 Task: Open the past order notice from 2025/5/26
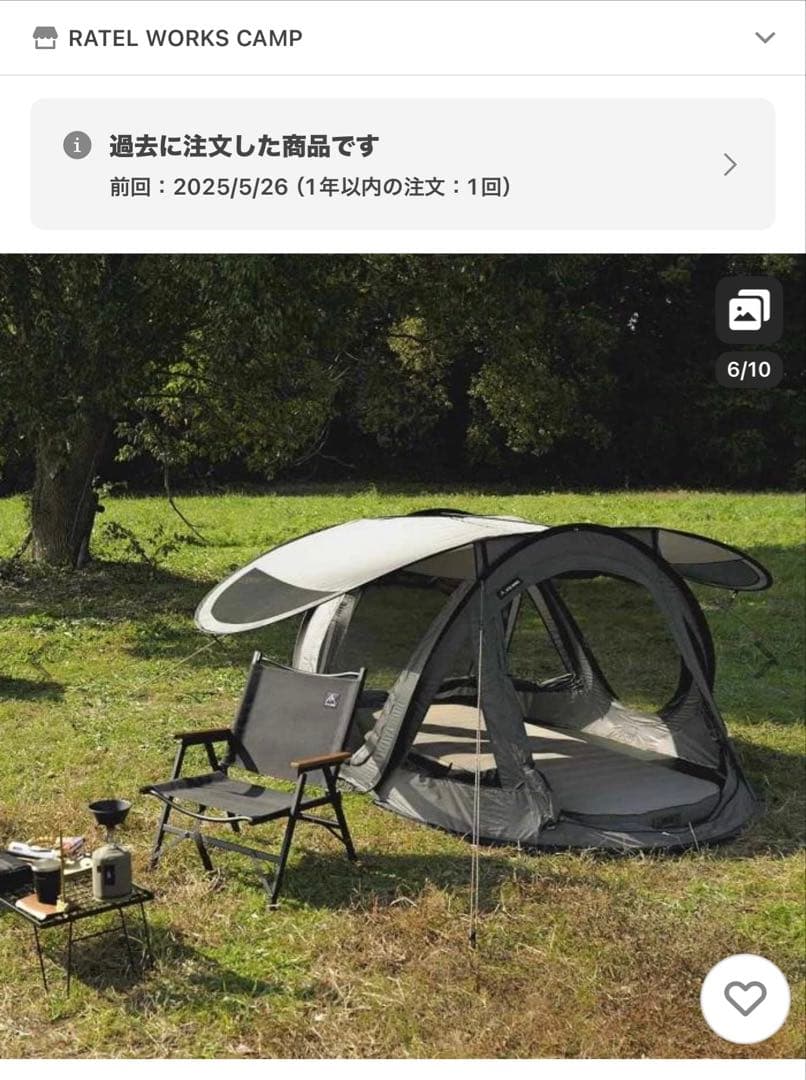pyautogui.click(x=402, y=165)
